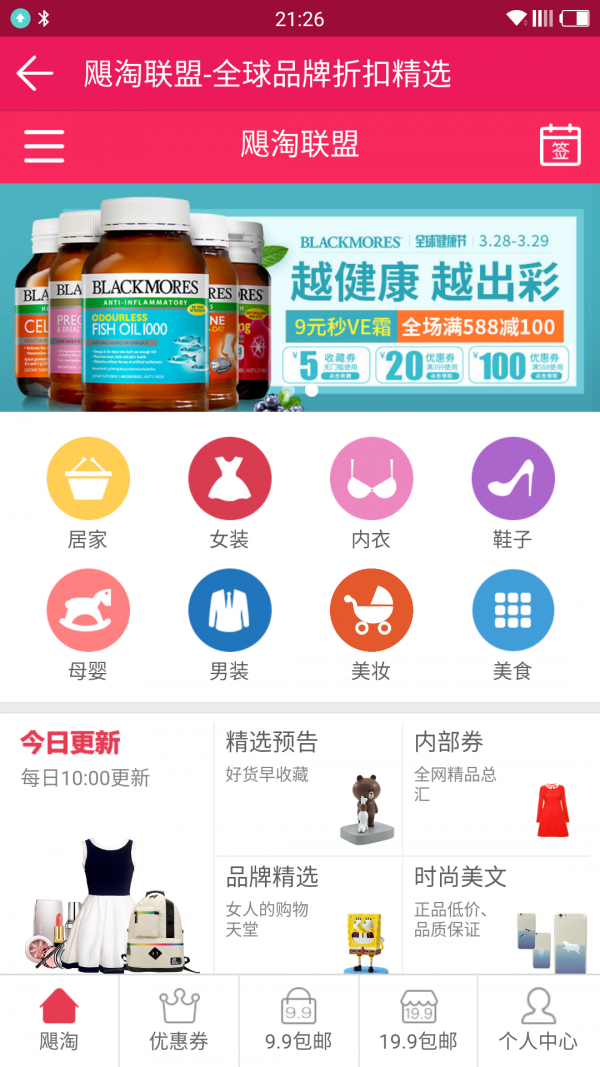Open the 签 sign-in calendar icon
This screenshot has height=1067, width=600.
click(560, 145)
